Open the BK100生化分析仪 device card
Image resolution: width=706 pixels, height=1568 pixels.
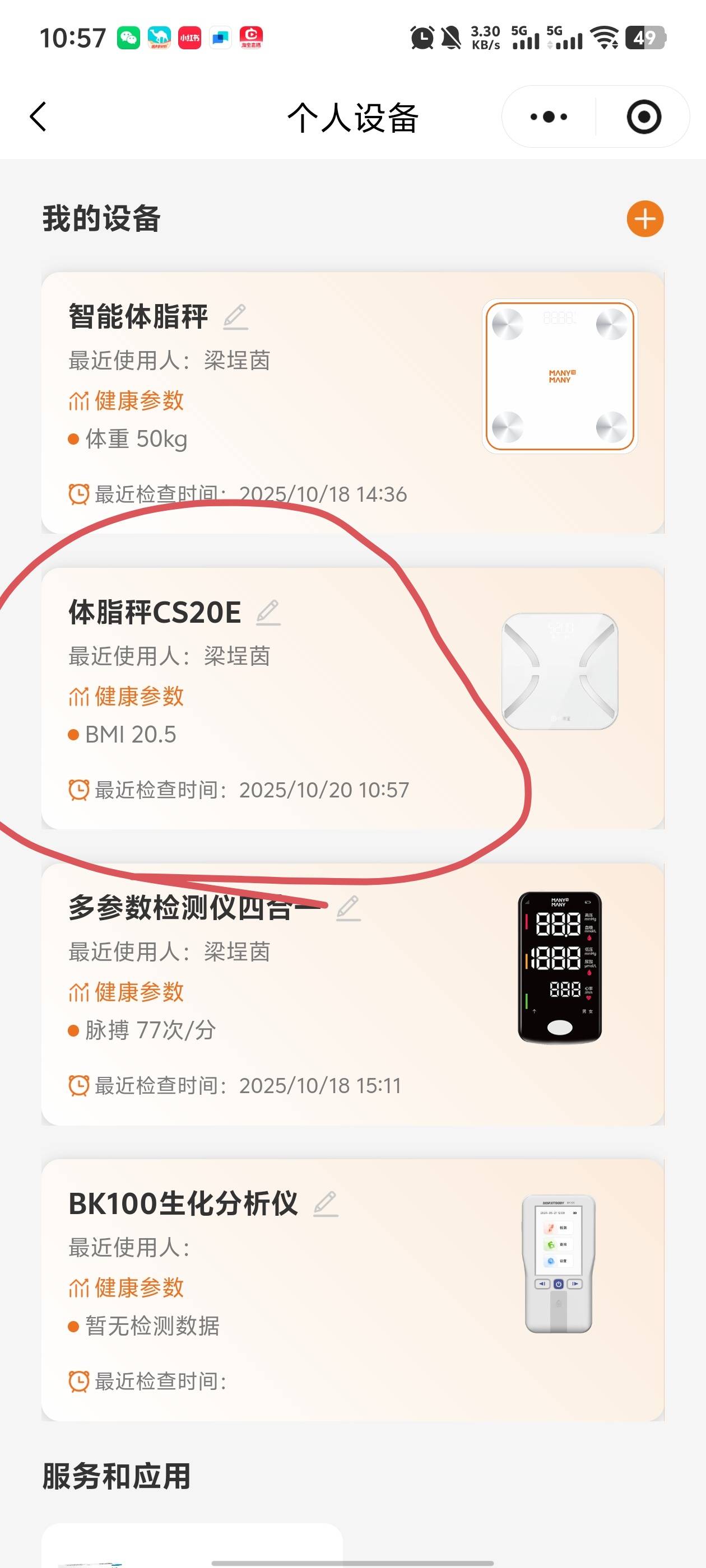coord(352,1290)
